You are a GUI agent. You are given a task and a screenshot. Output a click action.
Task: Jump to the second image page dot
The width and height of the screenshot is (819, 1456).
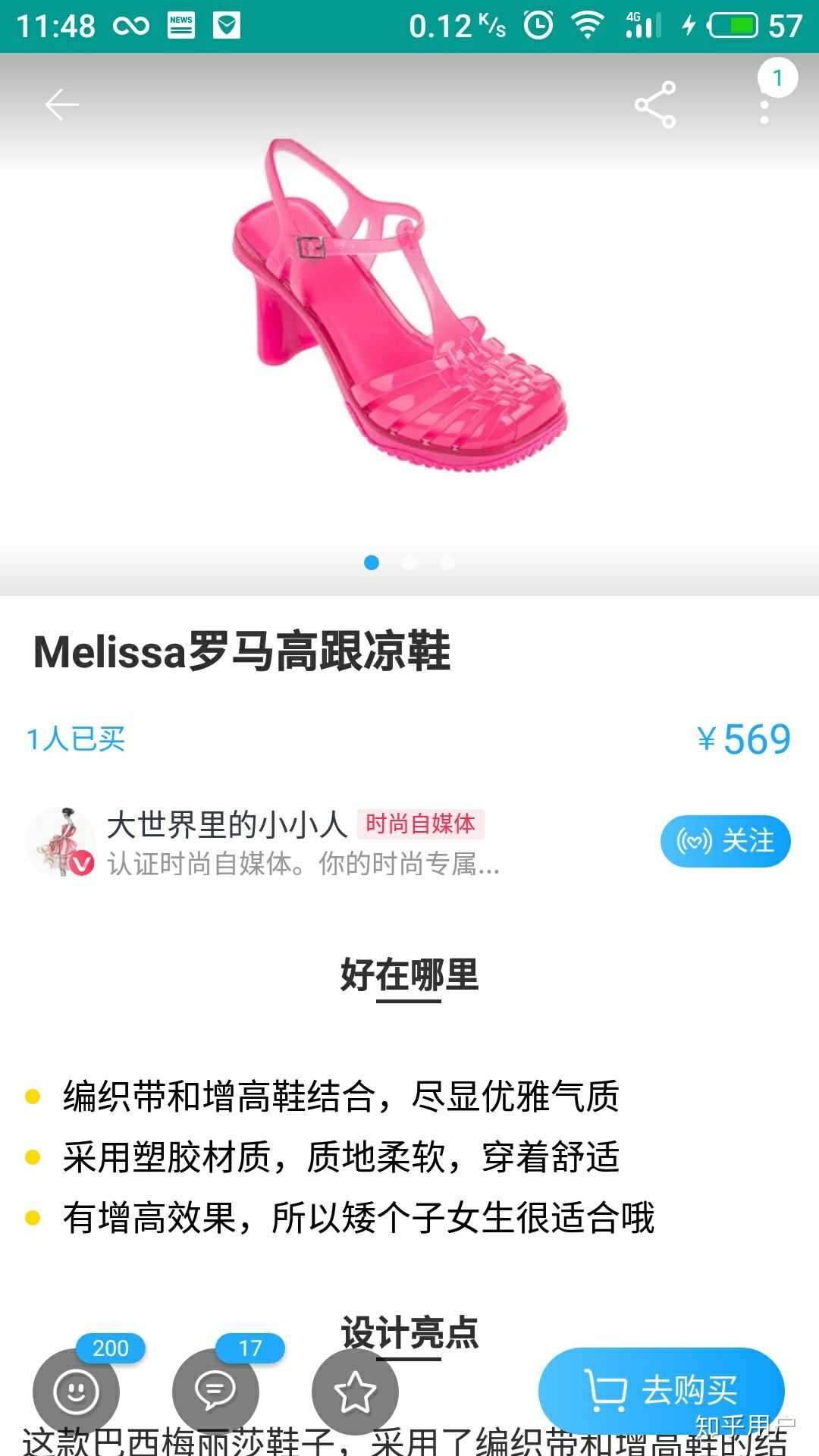(409, 563)
